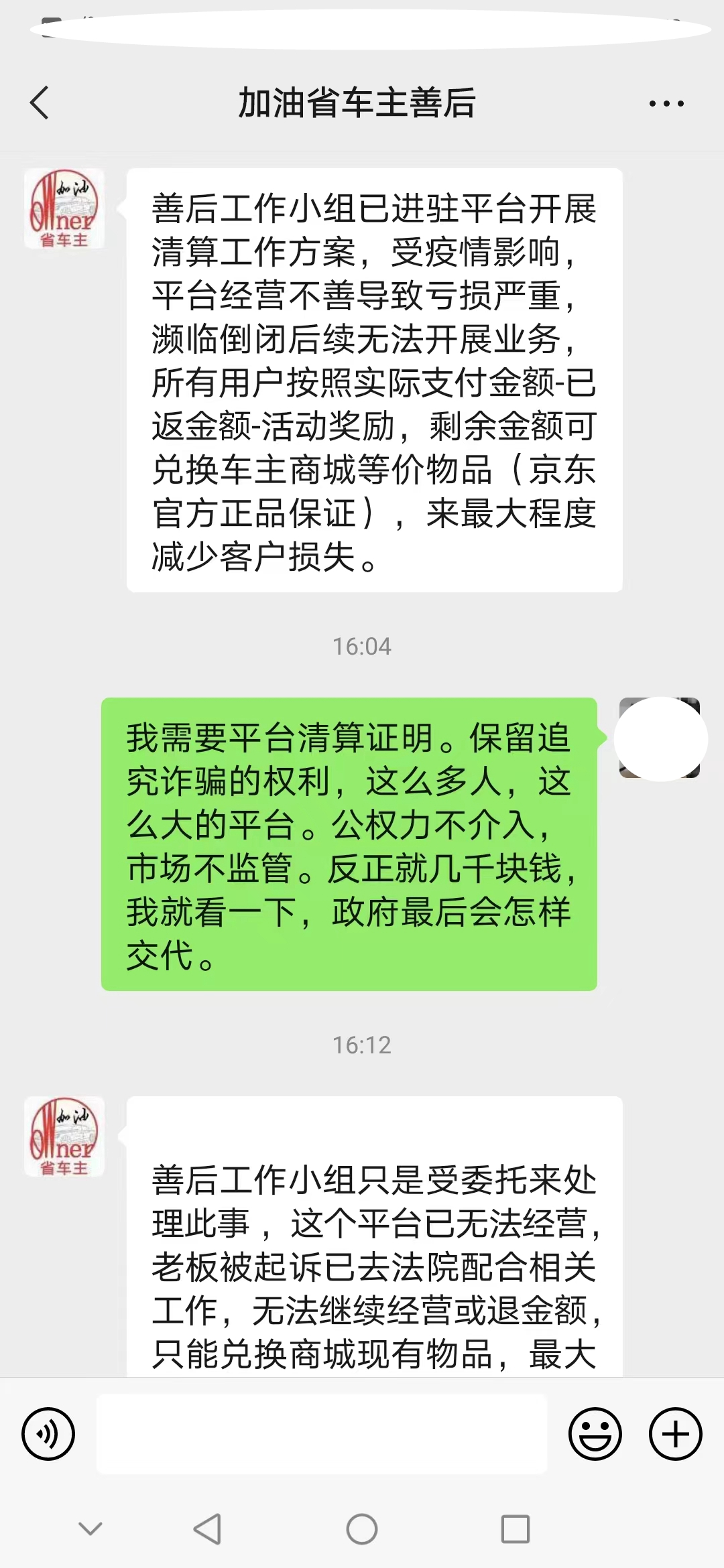Open the emoji picker
Image resolution: width=724 pixels, height=1568 pixels.
click(595, 1434)
